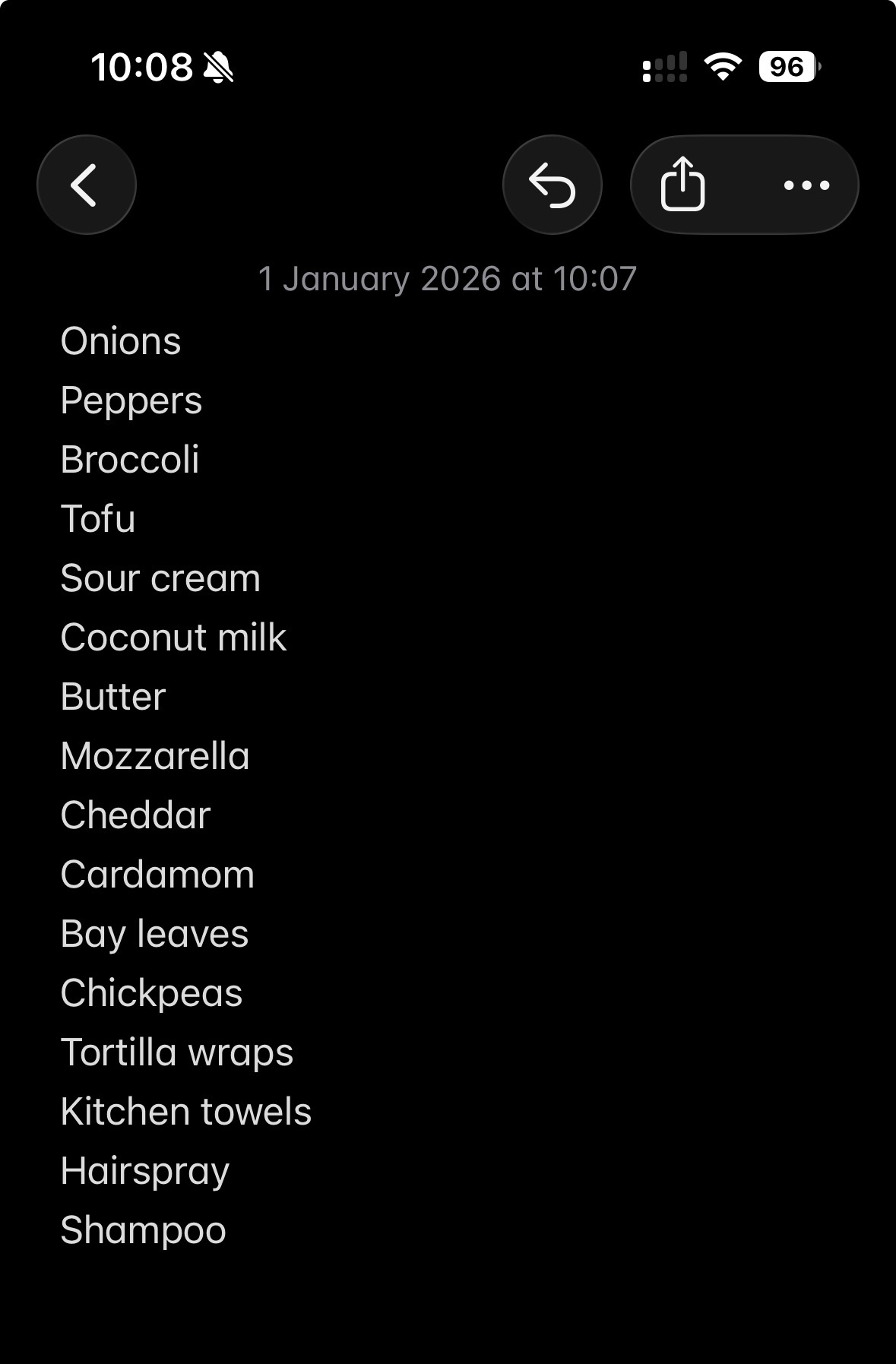Undo the last edit
This screenshot has width=896, height=1364.
pos(552,185)
